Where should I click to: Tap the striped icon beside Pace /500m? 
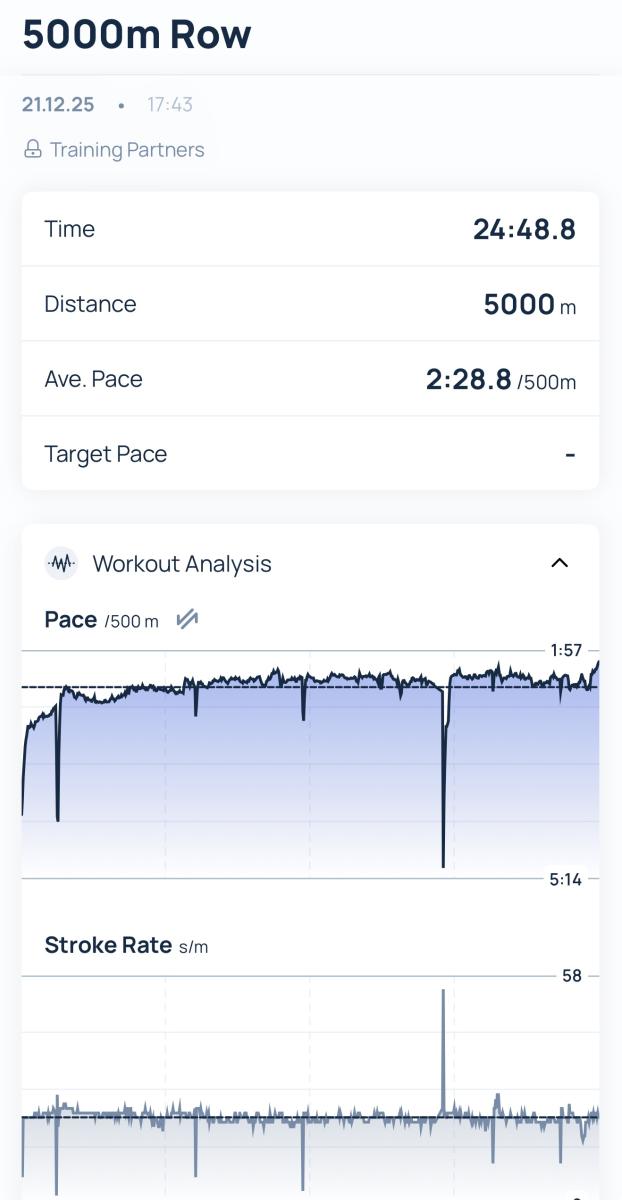click(187, 620)
